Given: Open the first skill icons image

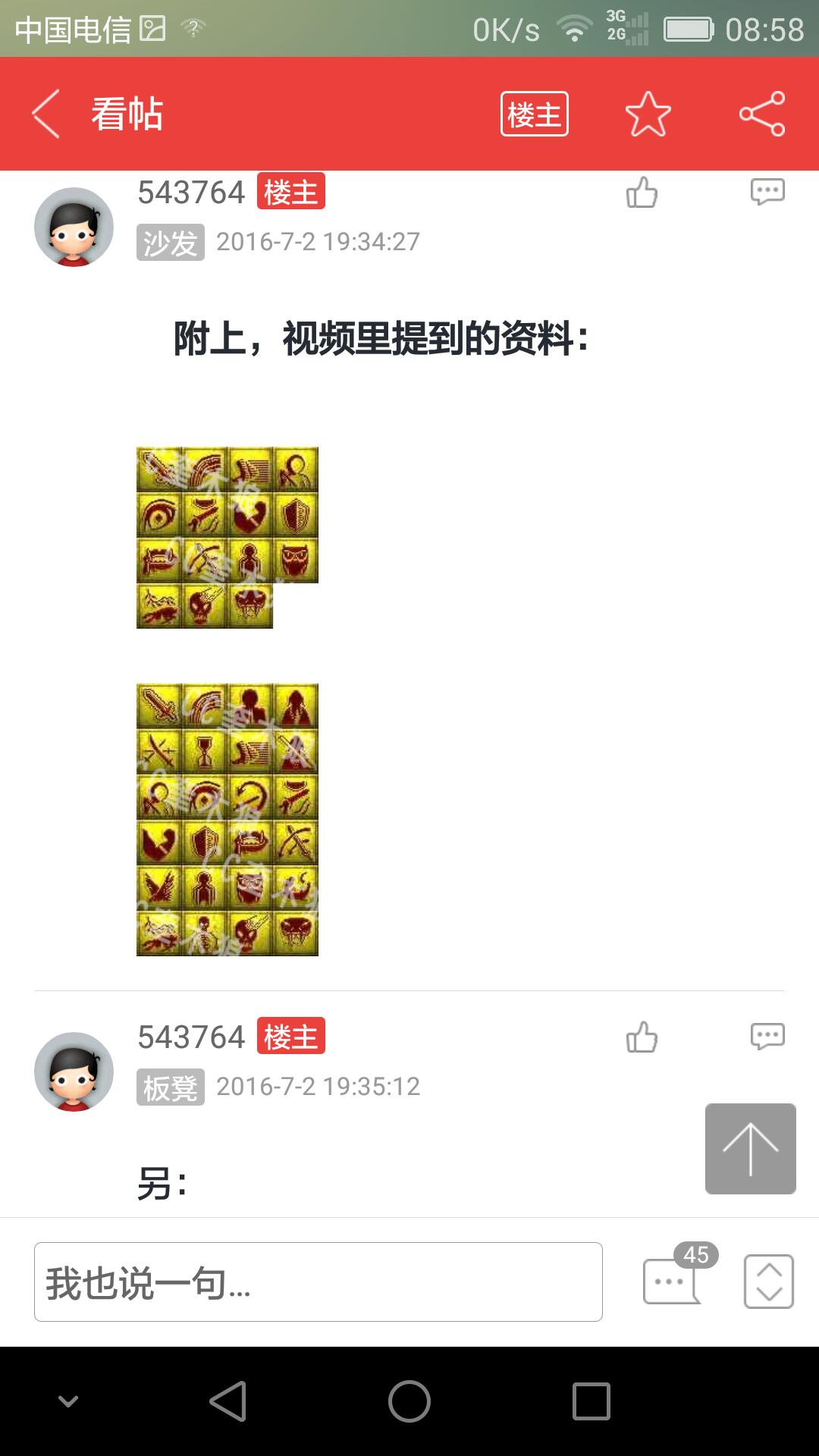Looking at the screenshot, I should point(227,537).
